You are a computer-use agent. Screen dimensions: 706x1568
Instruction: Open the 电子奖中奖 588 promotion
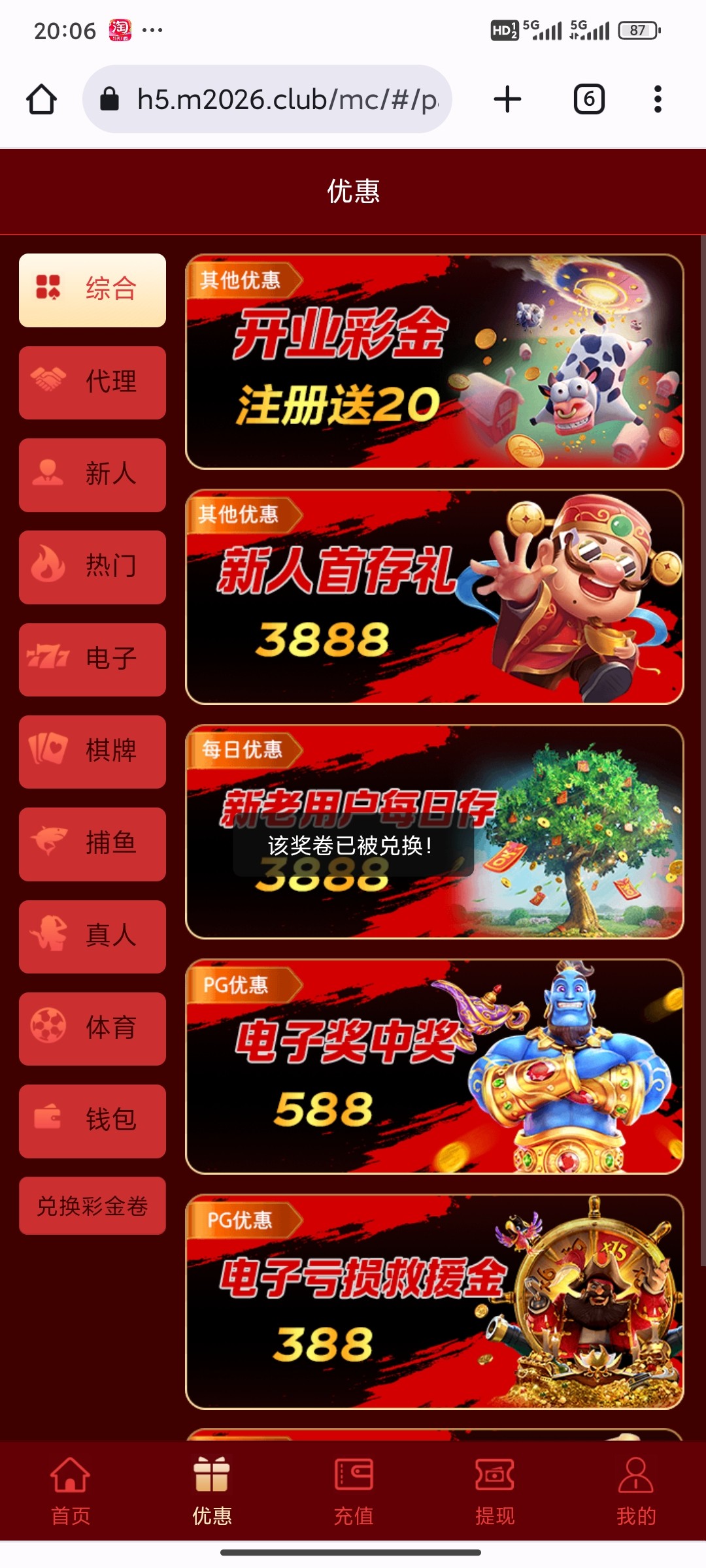click(x=434, y=1066)
